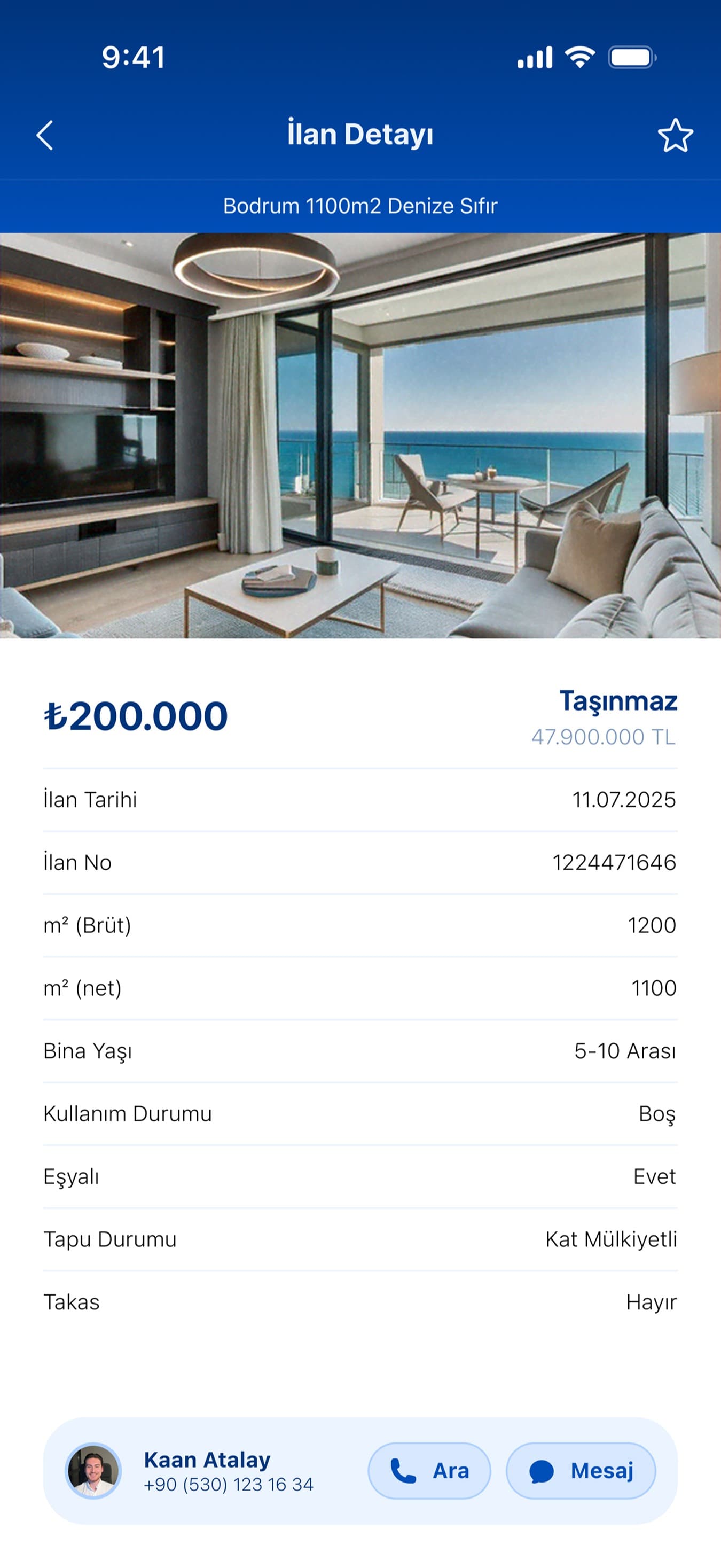Tap the Esyali row showing Evet
Image resolution: width=721 pixels, height=1568 pixels.
point(360,1176)
